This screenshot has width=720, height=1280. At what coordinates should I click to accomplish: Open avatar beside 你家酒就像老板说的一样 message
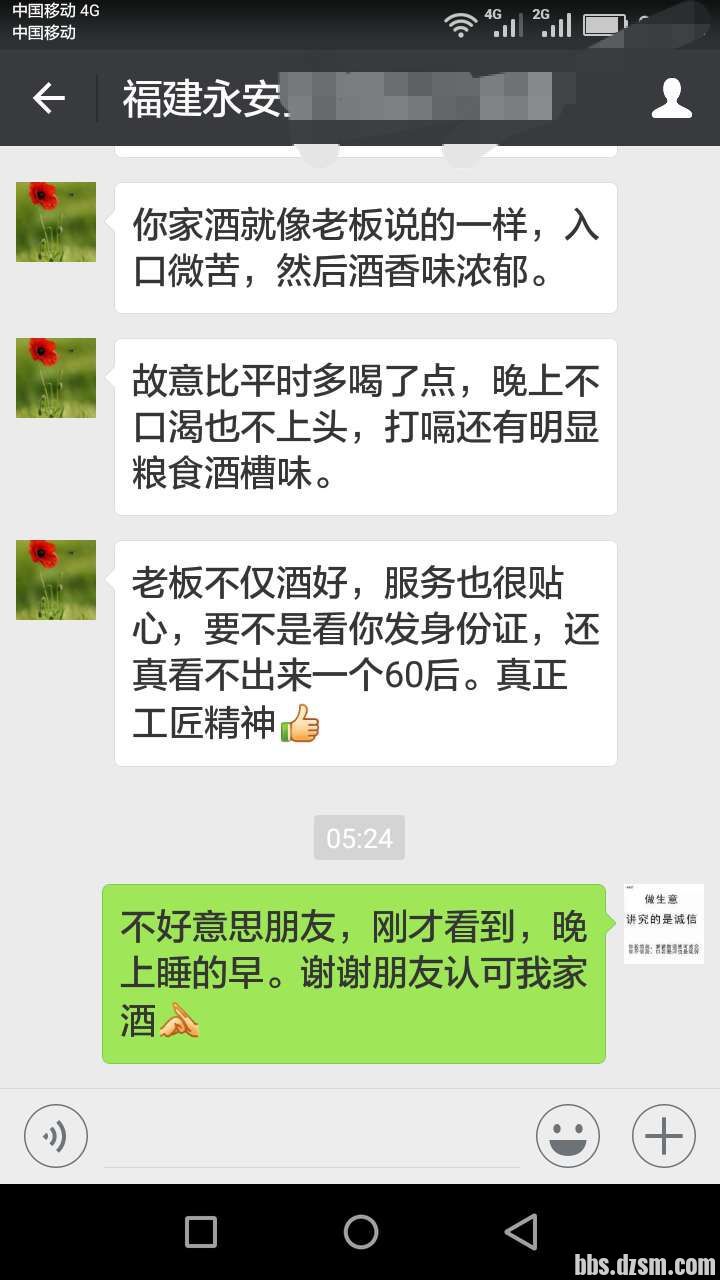(56, 222)
